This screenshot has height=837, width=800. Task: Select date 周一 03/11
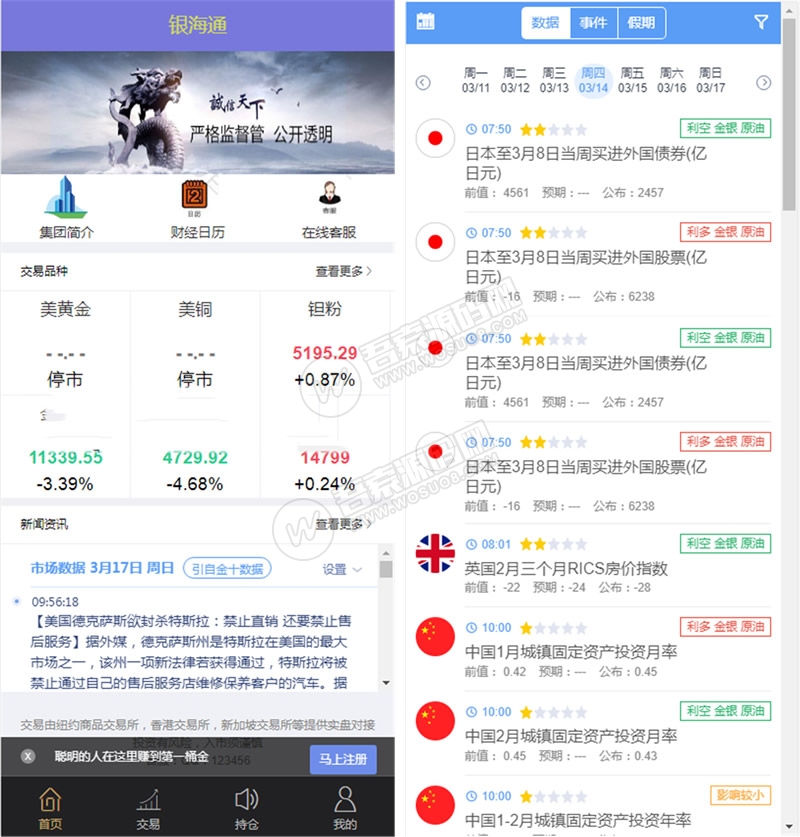click(x=476, y=81)
